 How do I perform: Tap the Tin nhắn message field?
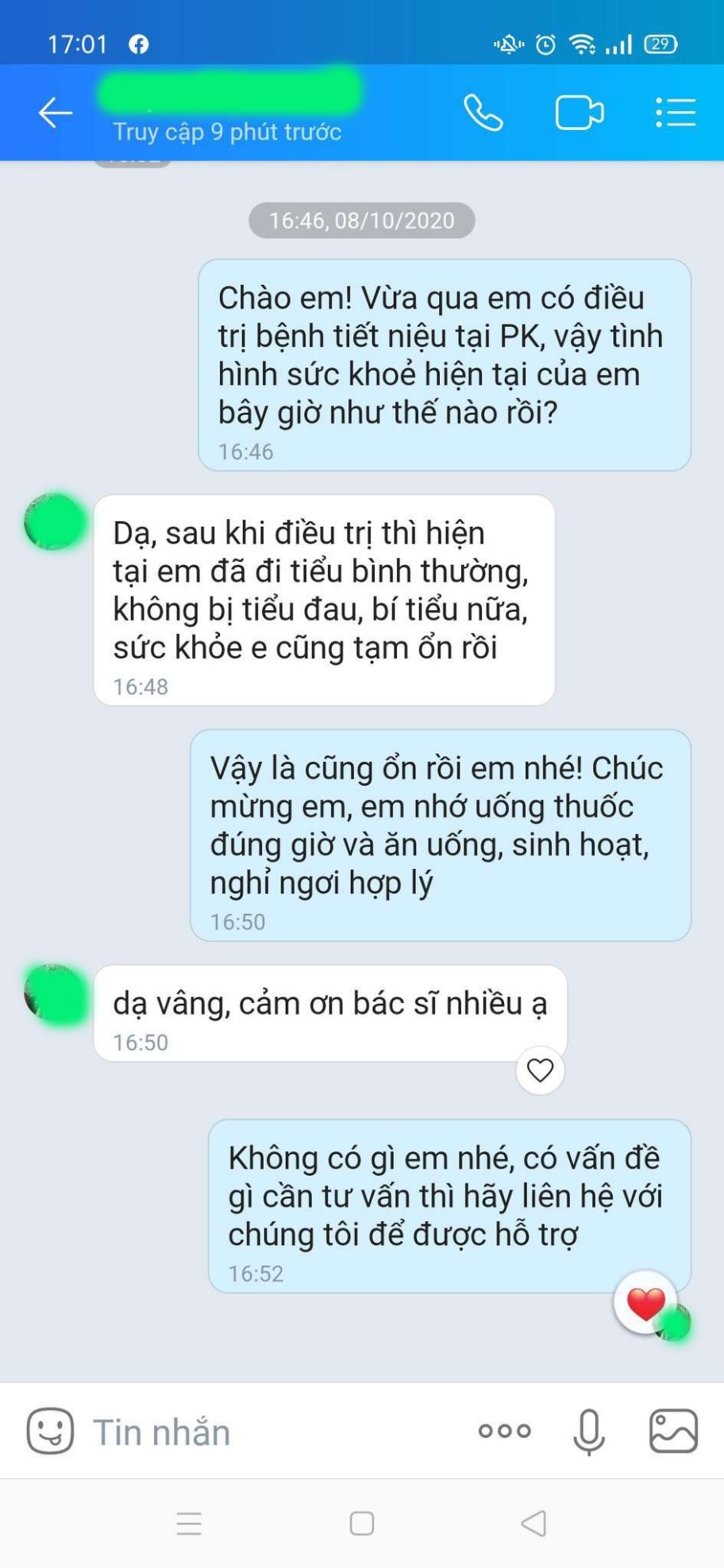pyautogui.click(x=270, y=1432)
